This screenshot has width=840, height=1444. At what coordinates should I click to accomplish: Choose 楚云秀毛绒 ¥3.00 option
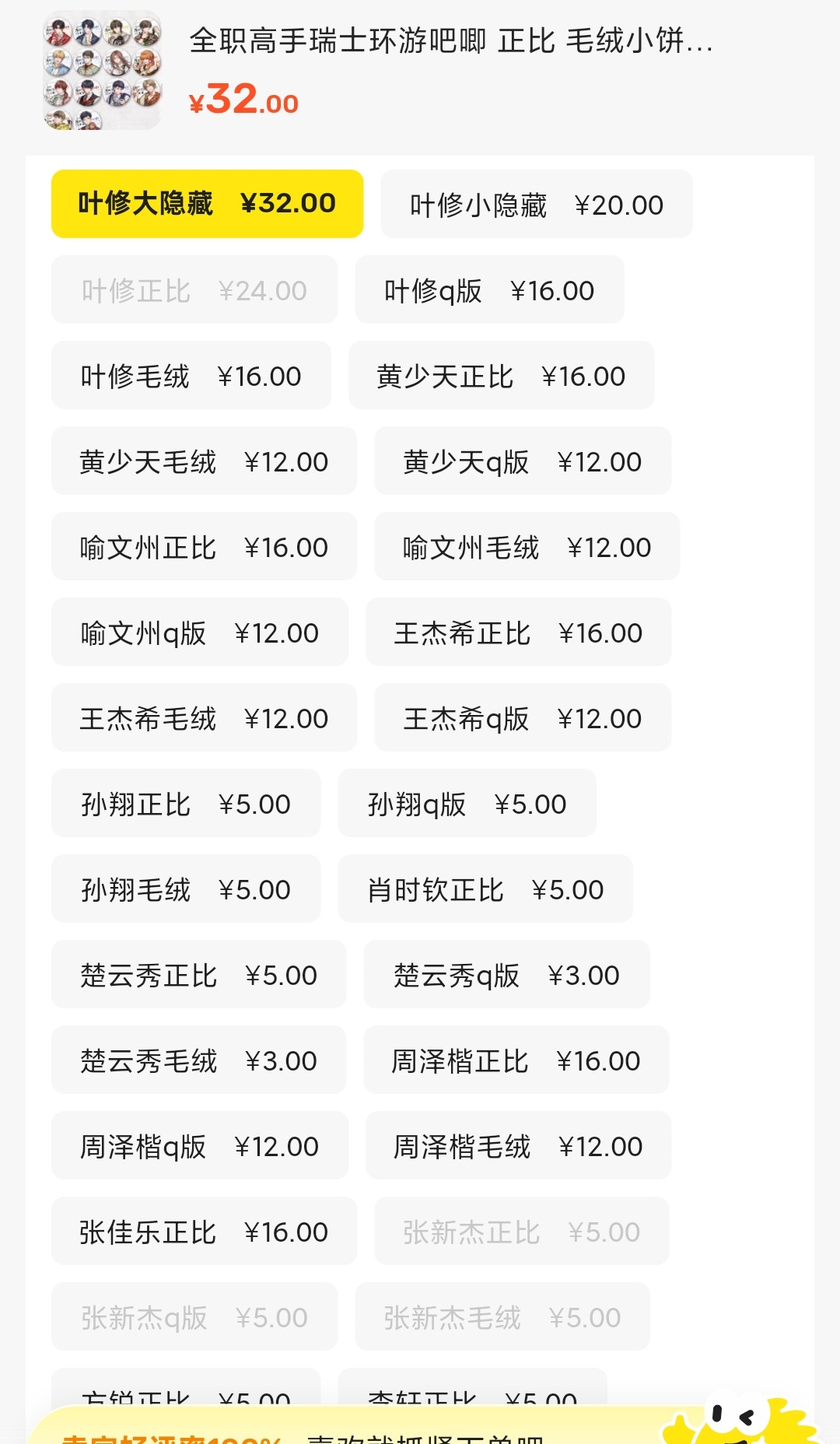(198, 1060)
